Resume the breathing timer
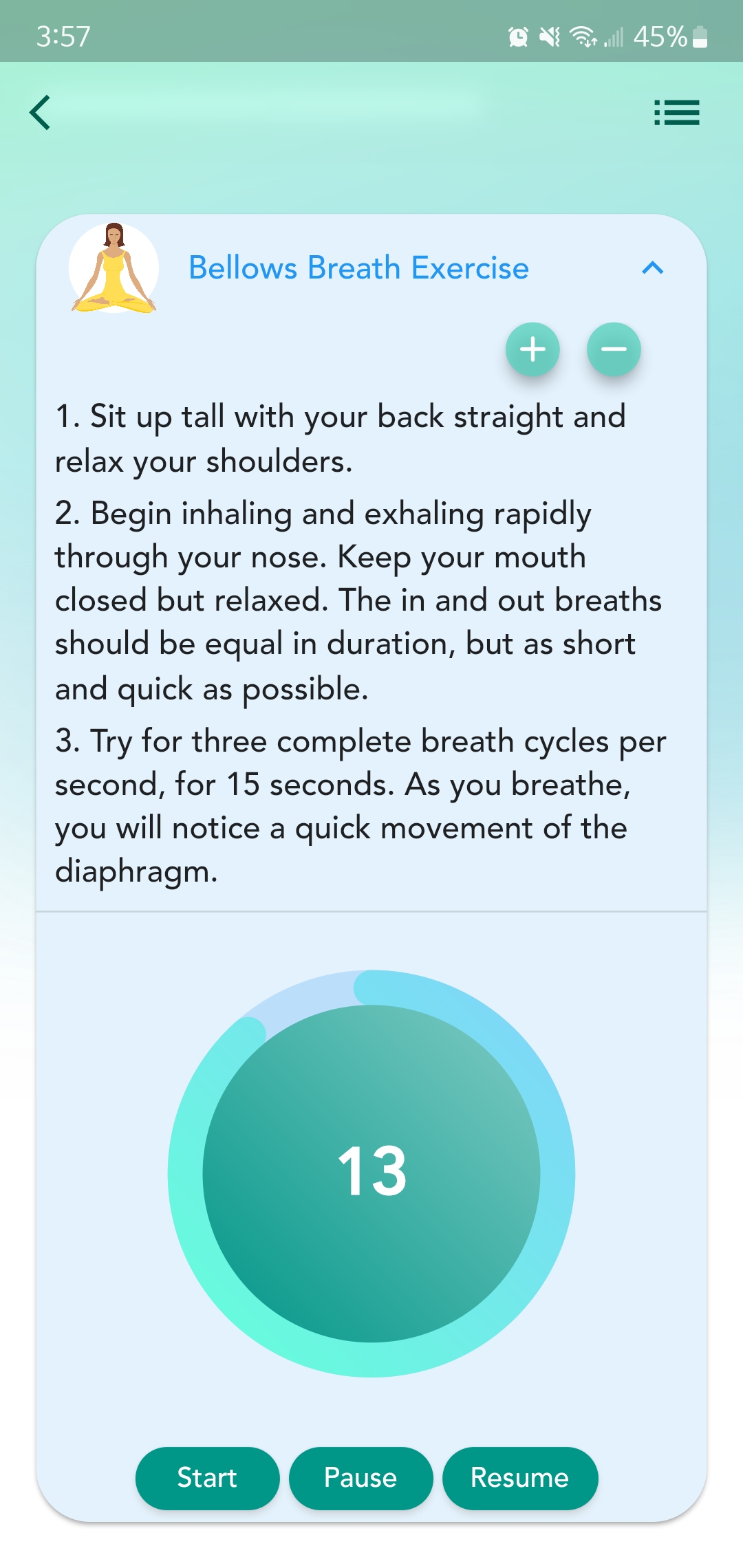Screen dimensions: 743x1568 tap(519, 1478)
